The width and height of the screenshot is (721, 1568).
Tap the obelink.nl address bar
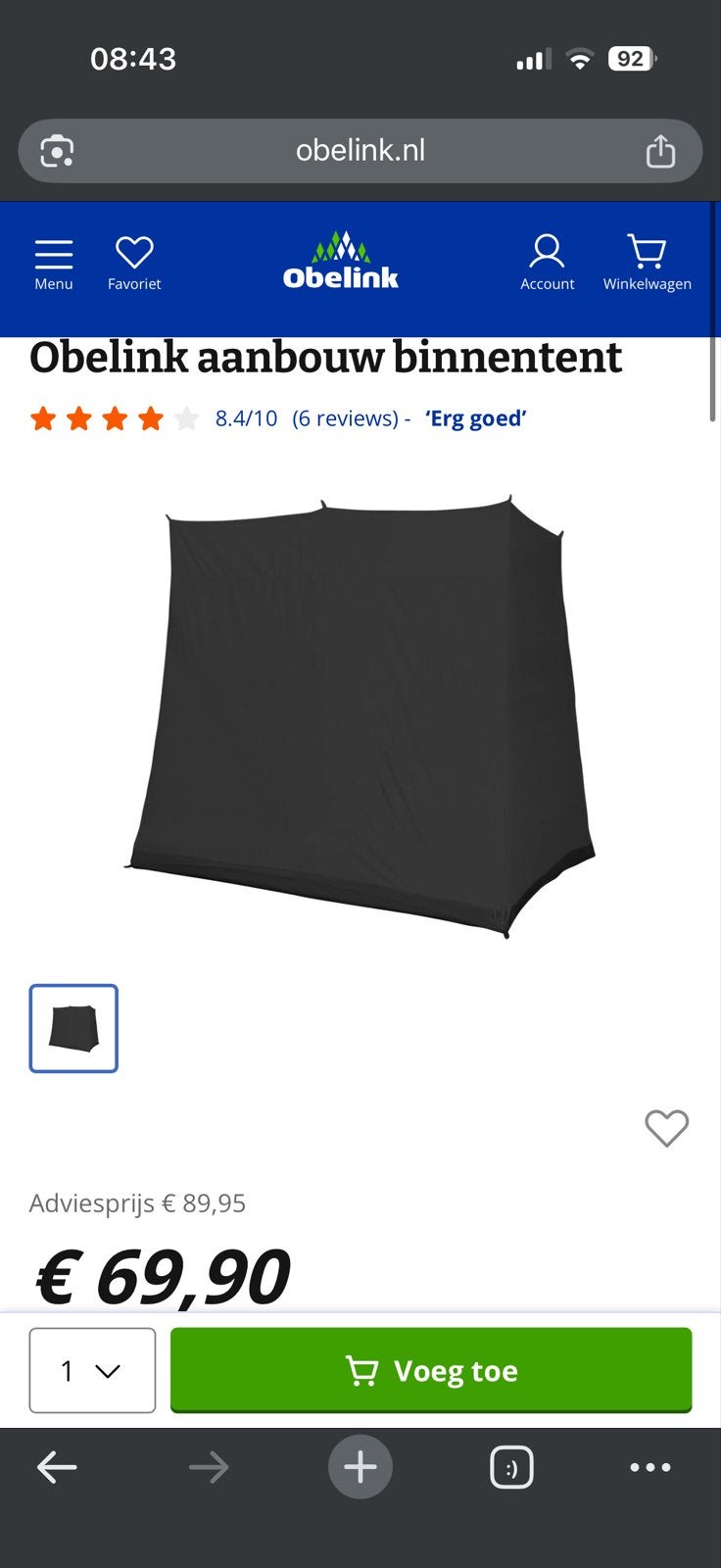pos(360,151)
